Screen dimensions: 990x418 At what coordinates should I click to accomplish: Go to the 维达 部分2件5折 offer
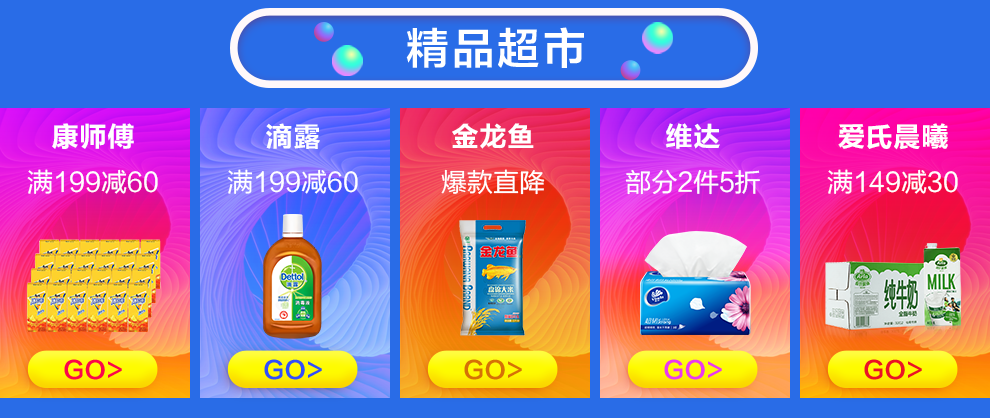click(x=693, y=369)
